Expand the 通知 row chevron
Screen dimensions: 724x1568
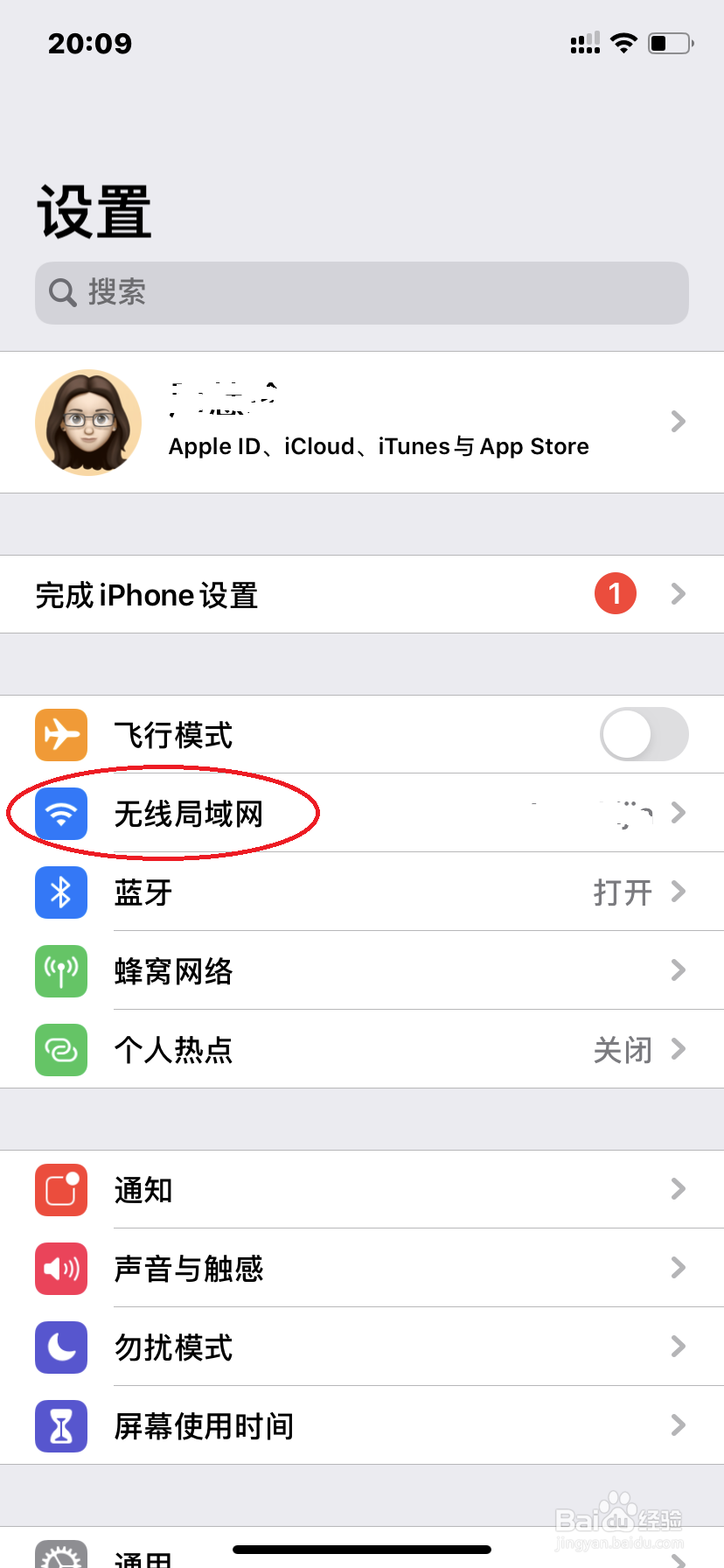point(679,1189)
